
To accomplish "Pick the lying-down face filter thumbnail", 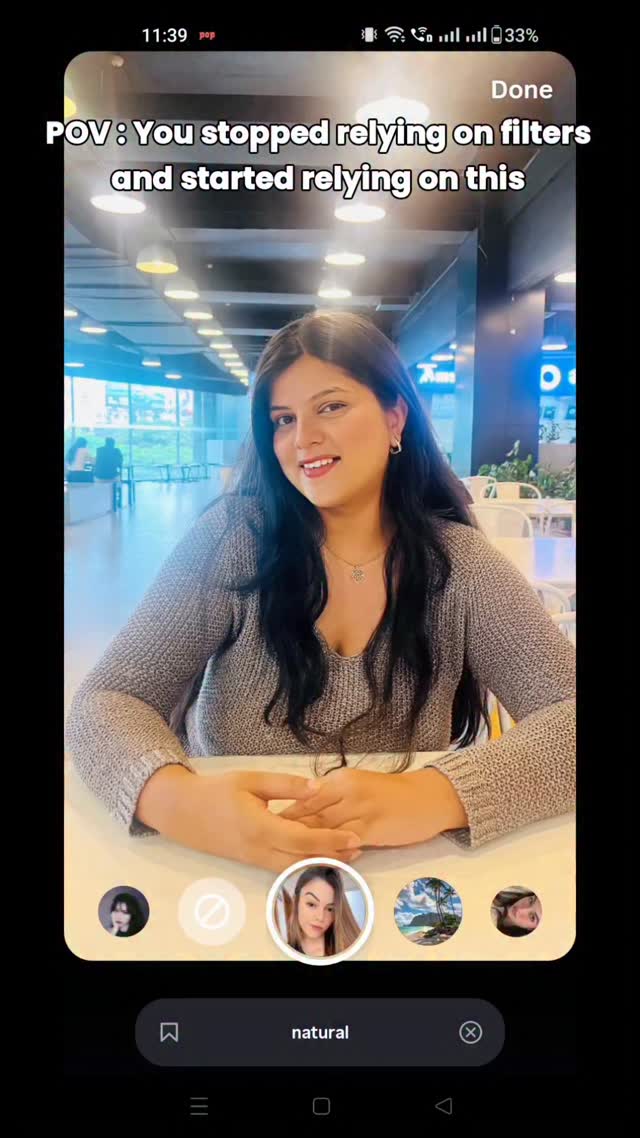I will 516,911.
